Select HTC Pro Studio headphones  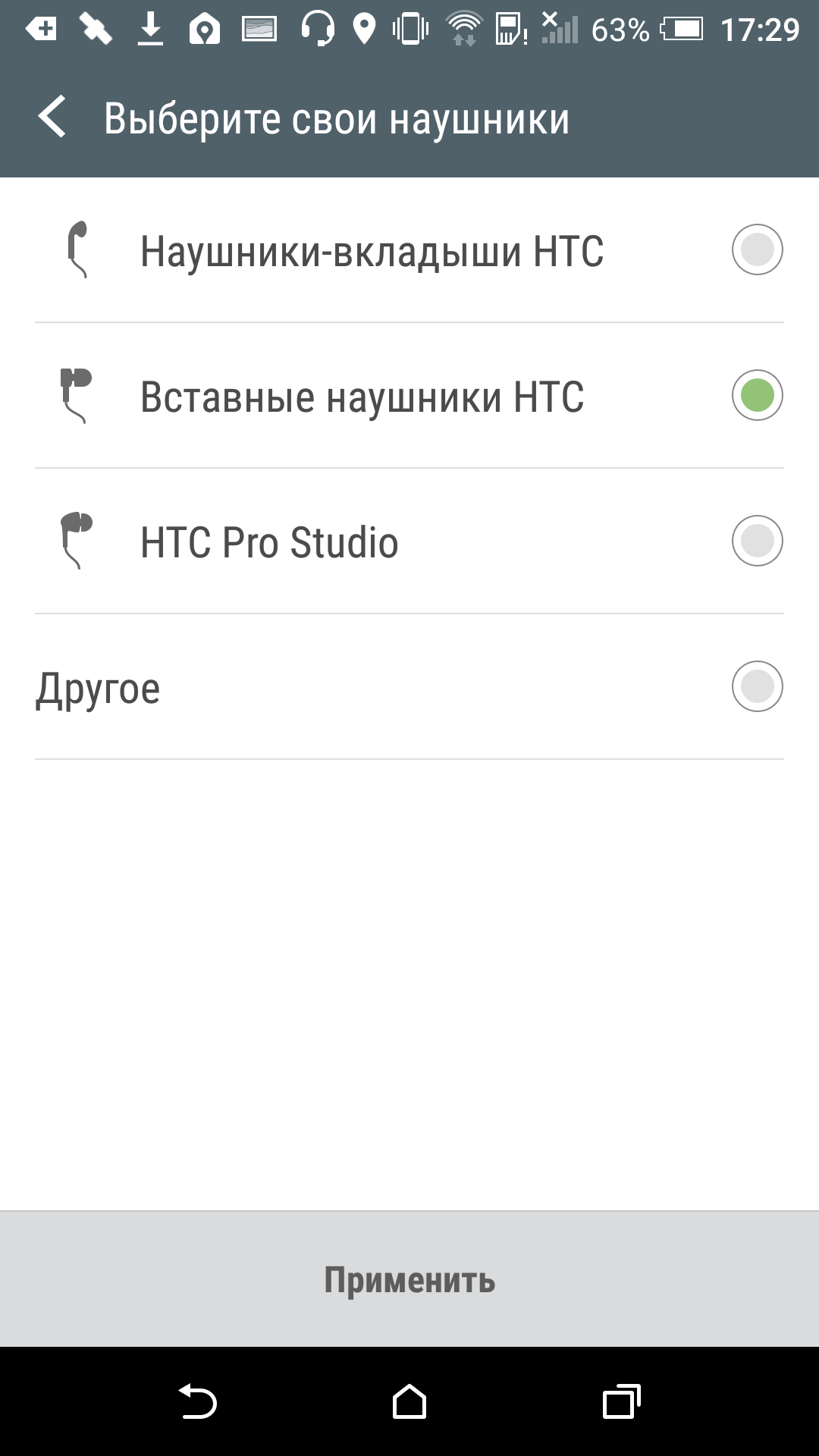[409, 541]
